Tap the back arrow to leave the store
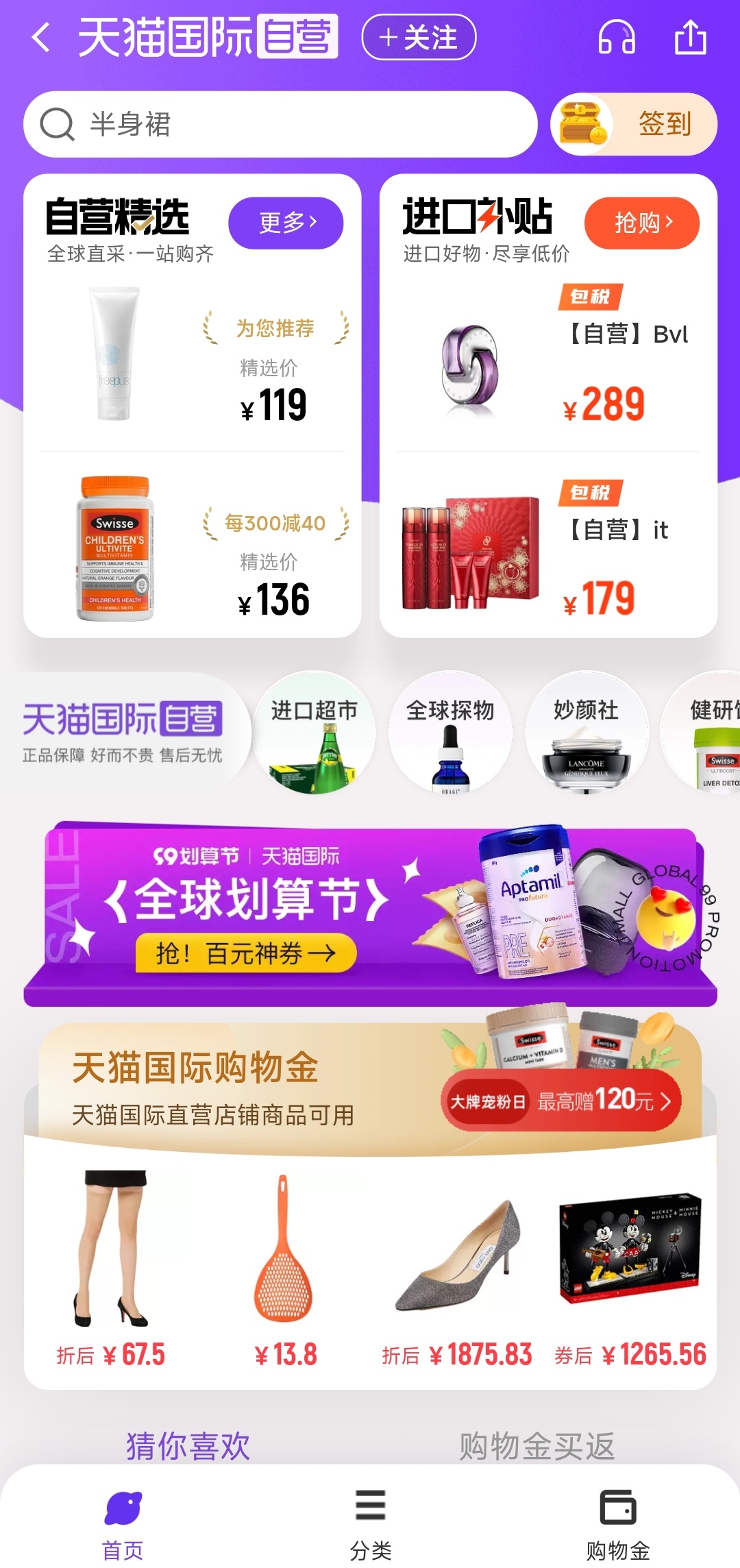This screenshot has width=740, height=1568. click(x=41, y=39)
